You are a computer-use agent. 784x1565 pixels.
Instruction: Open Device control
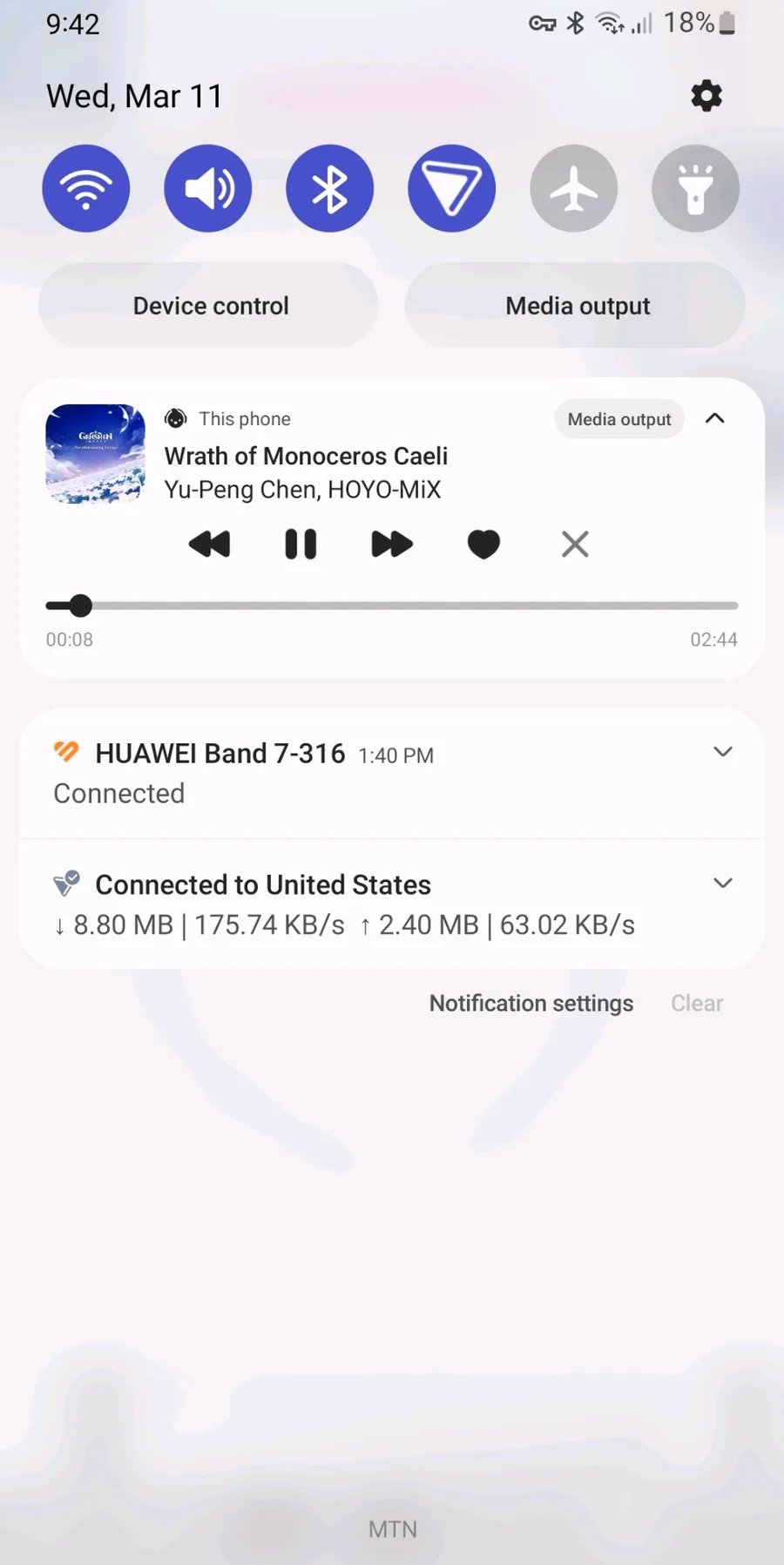click(x=210, y=306)
